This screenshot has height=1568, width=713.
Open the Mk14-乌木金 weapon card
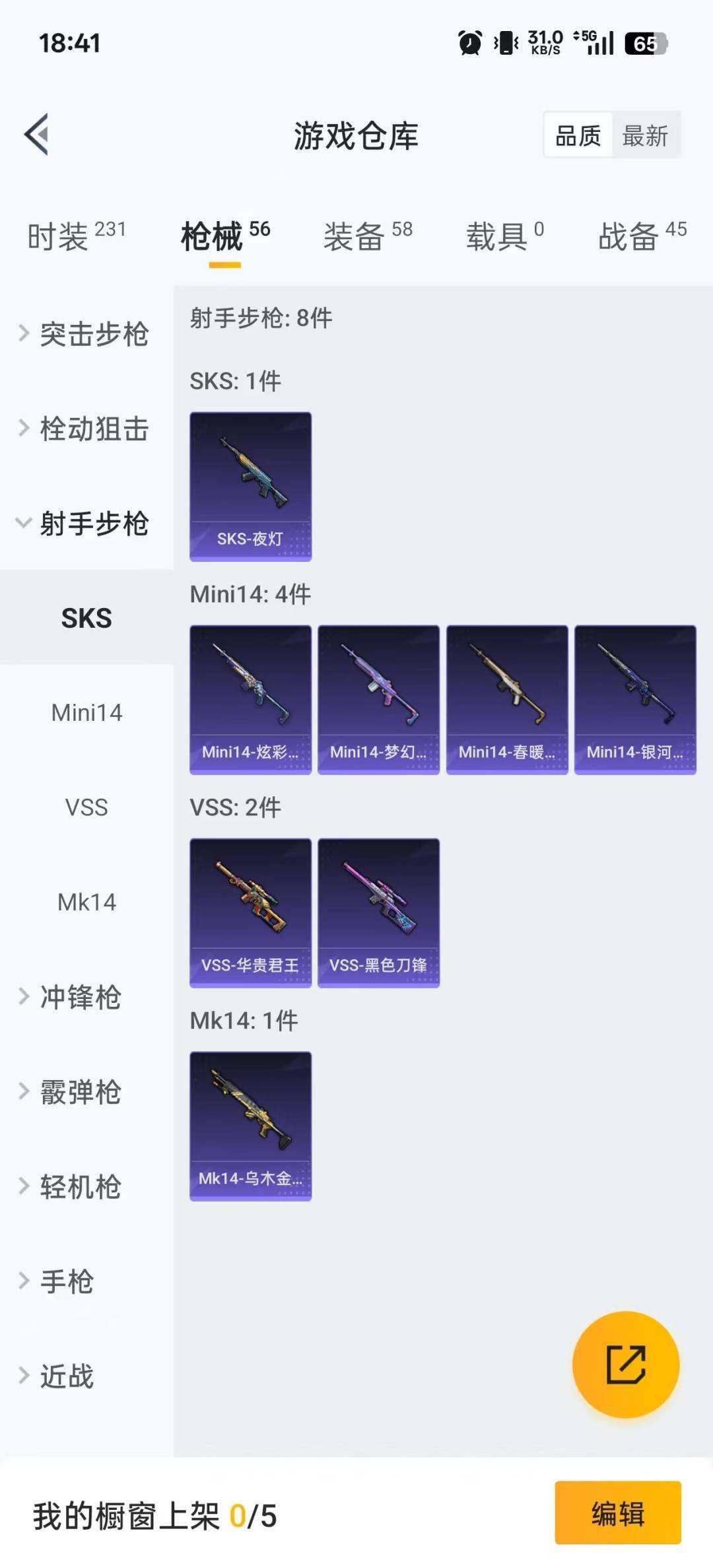click(x=250, y=1126)
